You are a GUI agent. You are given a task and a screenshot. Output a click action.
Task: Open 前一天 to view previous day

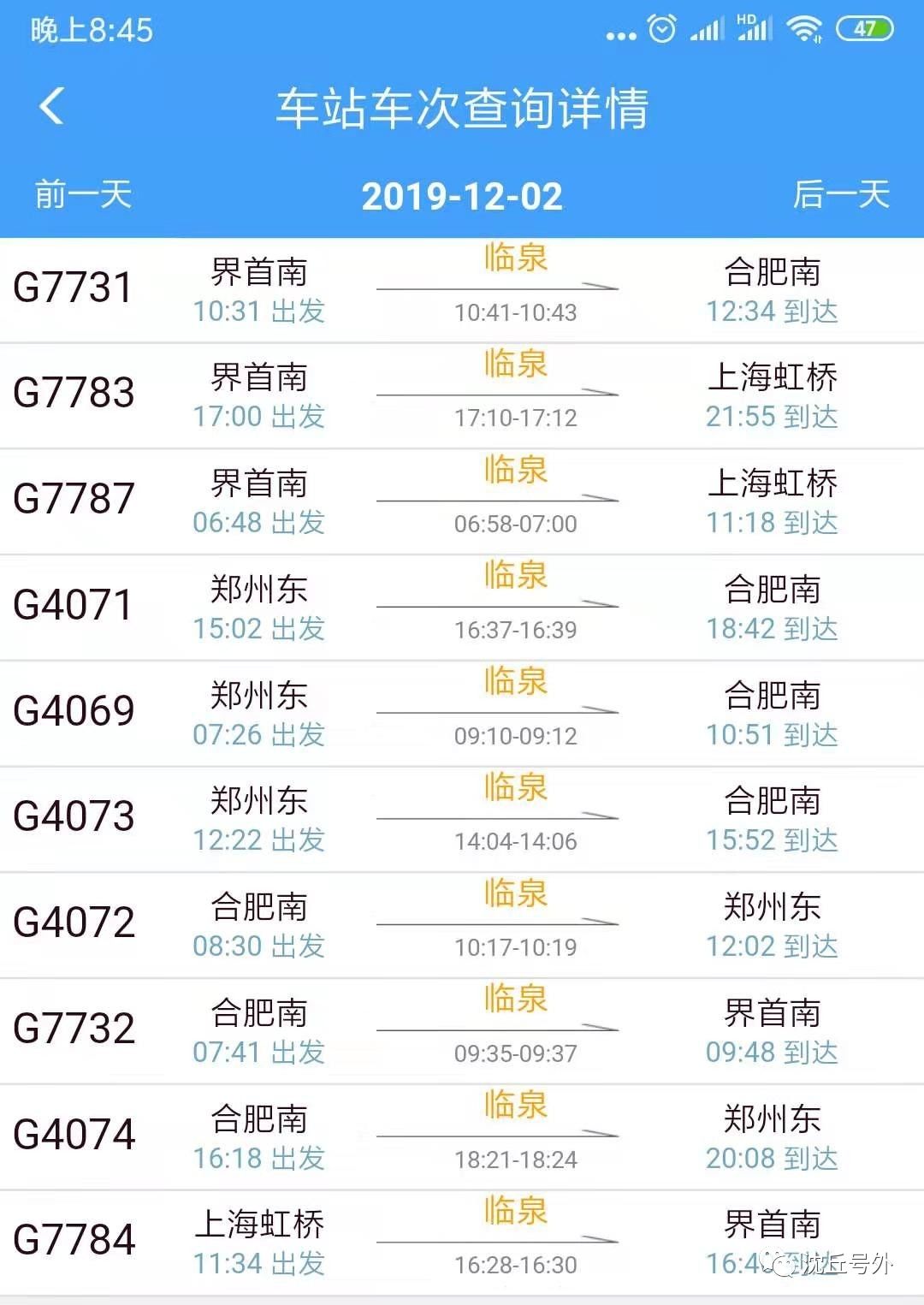pyautogui.click(x=81, y=195)
